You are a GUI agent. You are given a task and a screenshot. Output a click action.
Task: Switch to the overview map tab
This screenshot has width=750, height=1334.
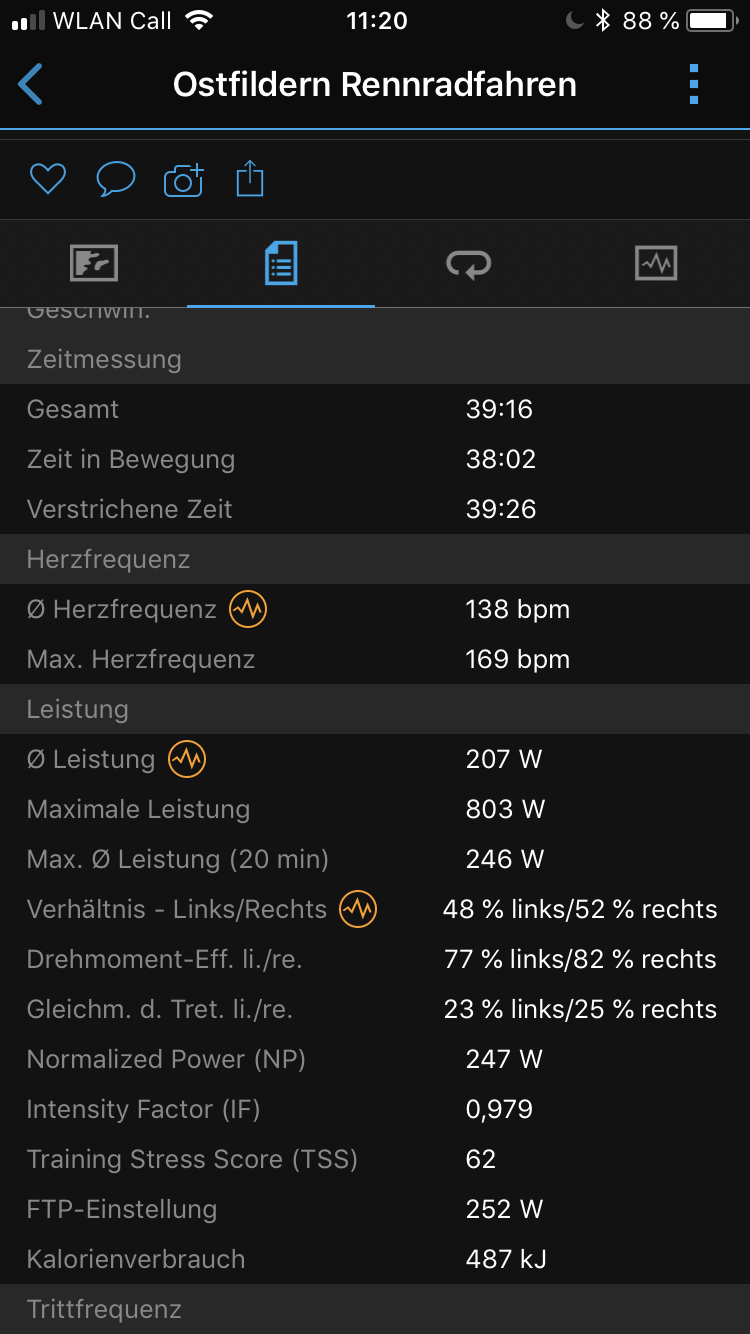(x=94, y=264)
